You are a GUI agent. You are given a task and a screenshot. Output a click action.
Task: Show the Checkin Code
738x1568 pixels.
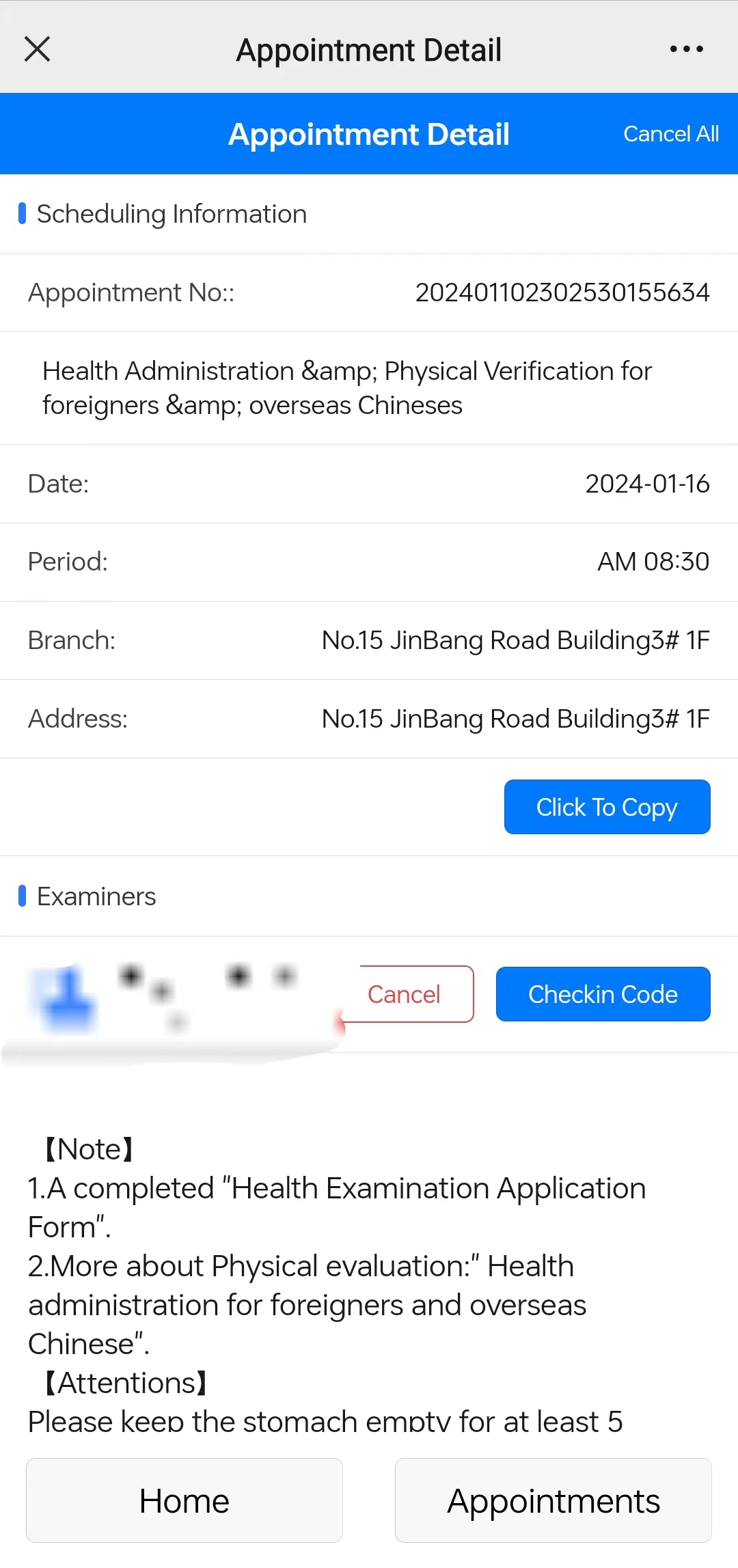pyautogui.click(x=603, y=994)
